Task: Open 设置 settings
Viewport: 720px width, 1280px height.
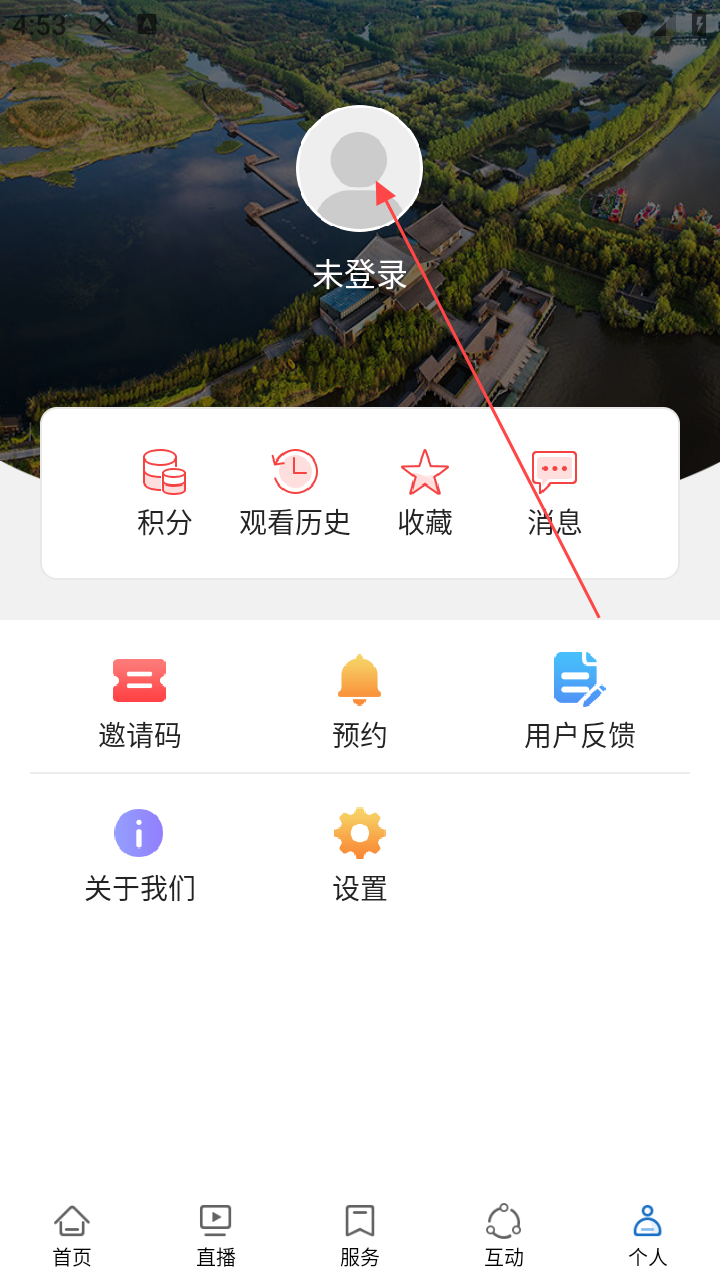Action: pos(359,856)
